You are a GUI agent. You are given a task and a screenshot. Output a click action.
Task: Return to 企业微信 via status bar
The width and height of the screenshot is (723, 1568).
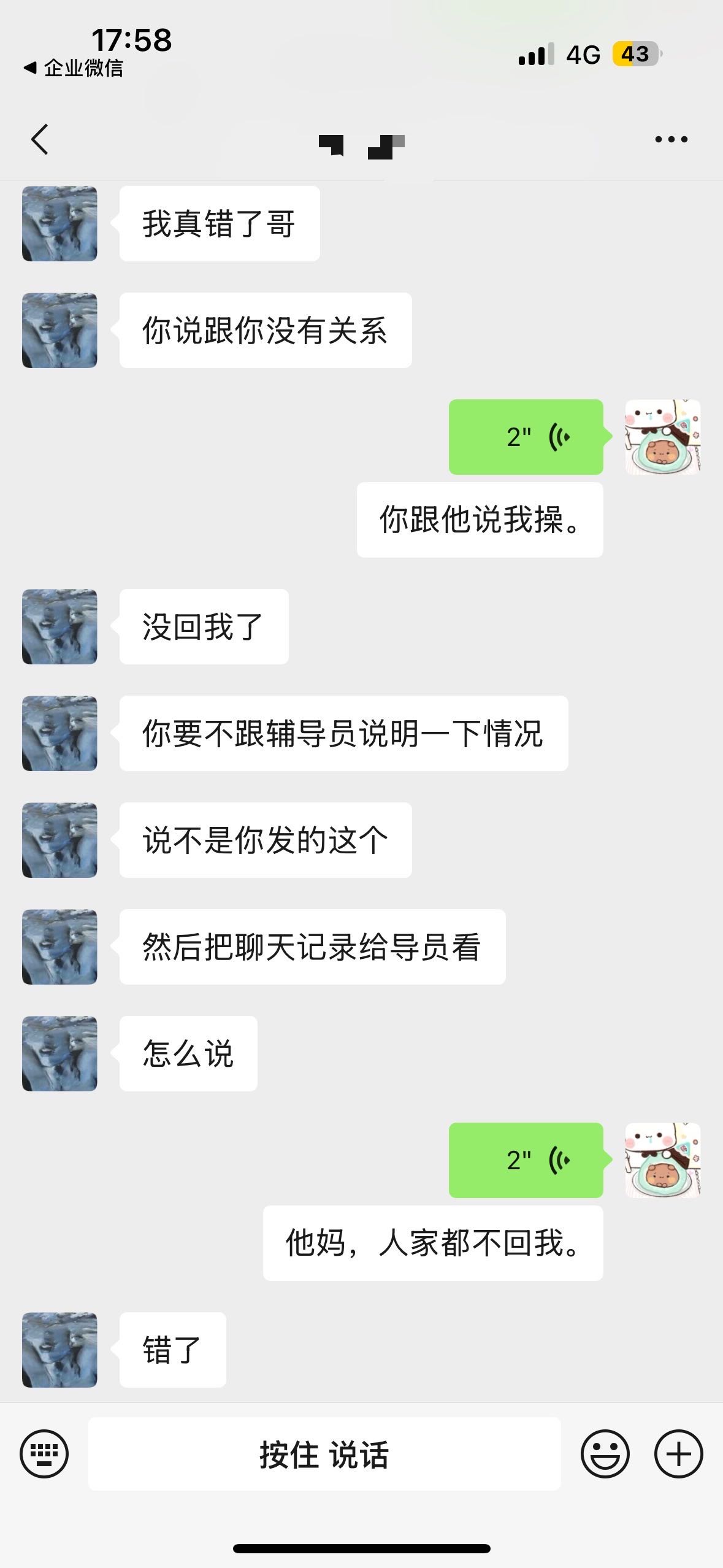(x=74, y=67)
